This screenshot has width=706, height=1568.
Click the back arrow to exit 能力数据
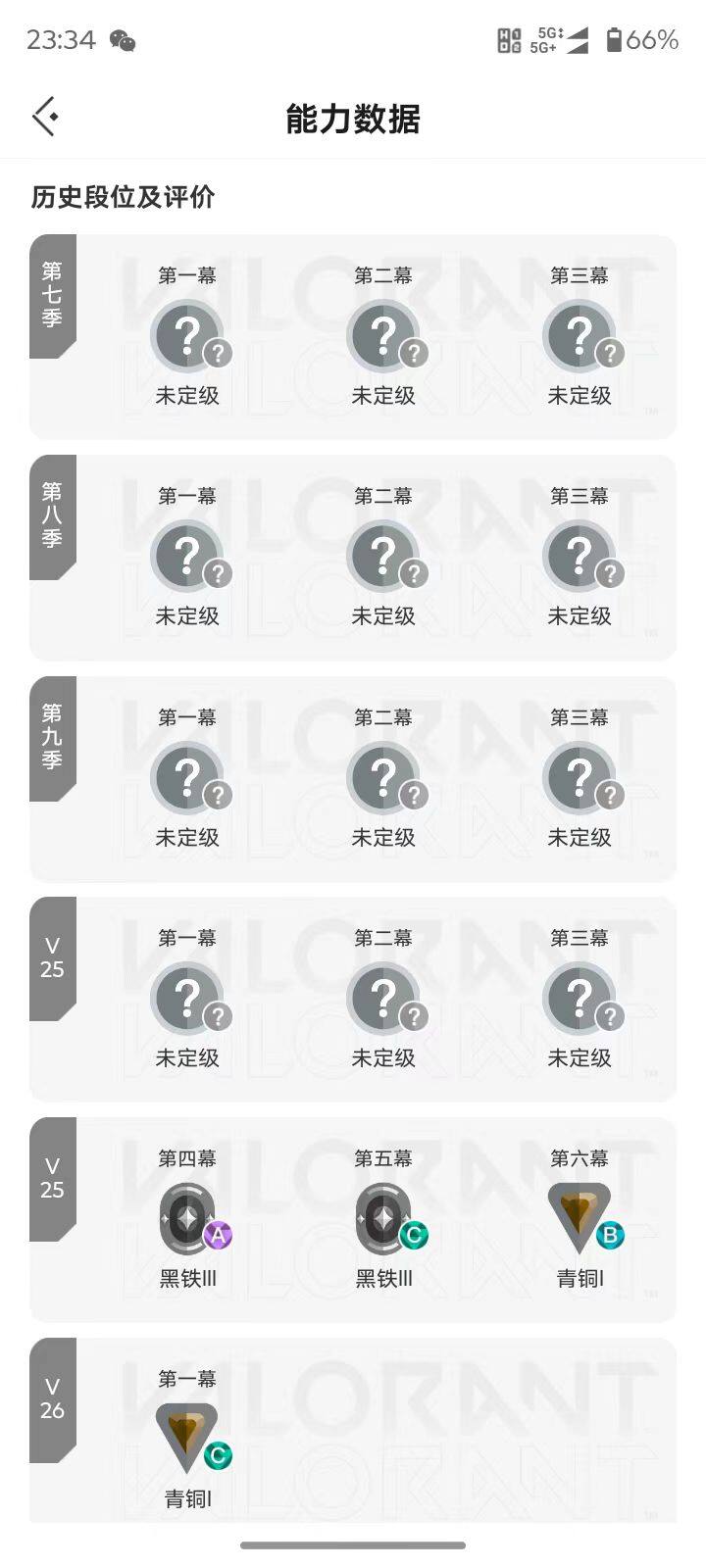pyautogui.click(x=43, y=116)
